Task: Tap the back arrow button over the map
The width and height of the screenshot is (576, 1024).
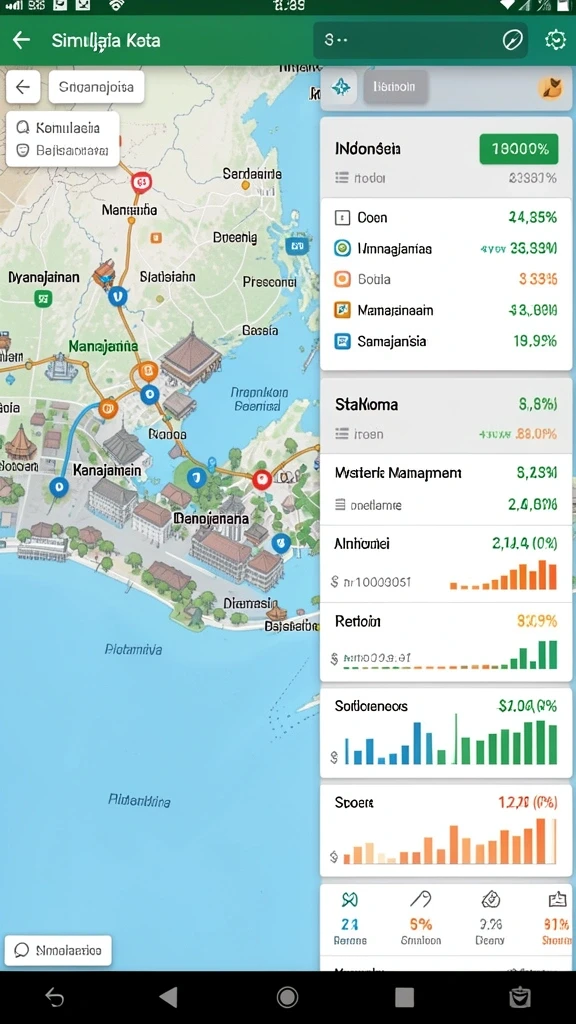Action: click(23, 87)
